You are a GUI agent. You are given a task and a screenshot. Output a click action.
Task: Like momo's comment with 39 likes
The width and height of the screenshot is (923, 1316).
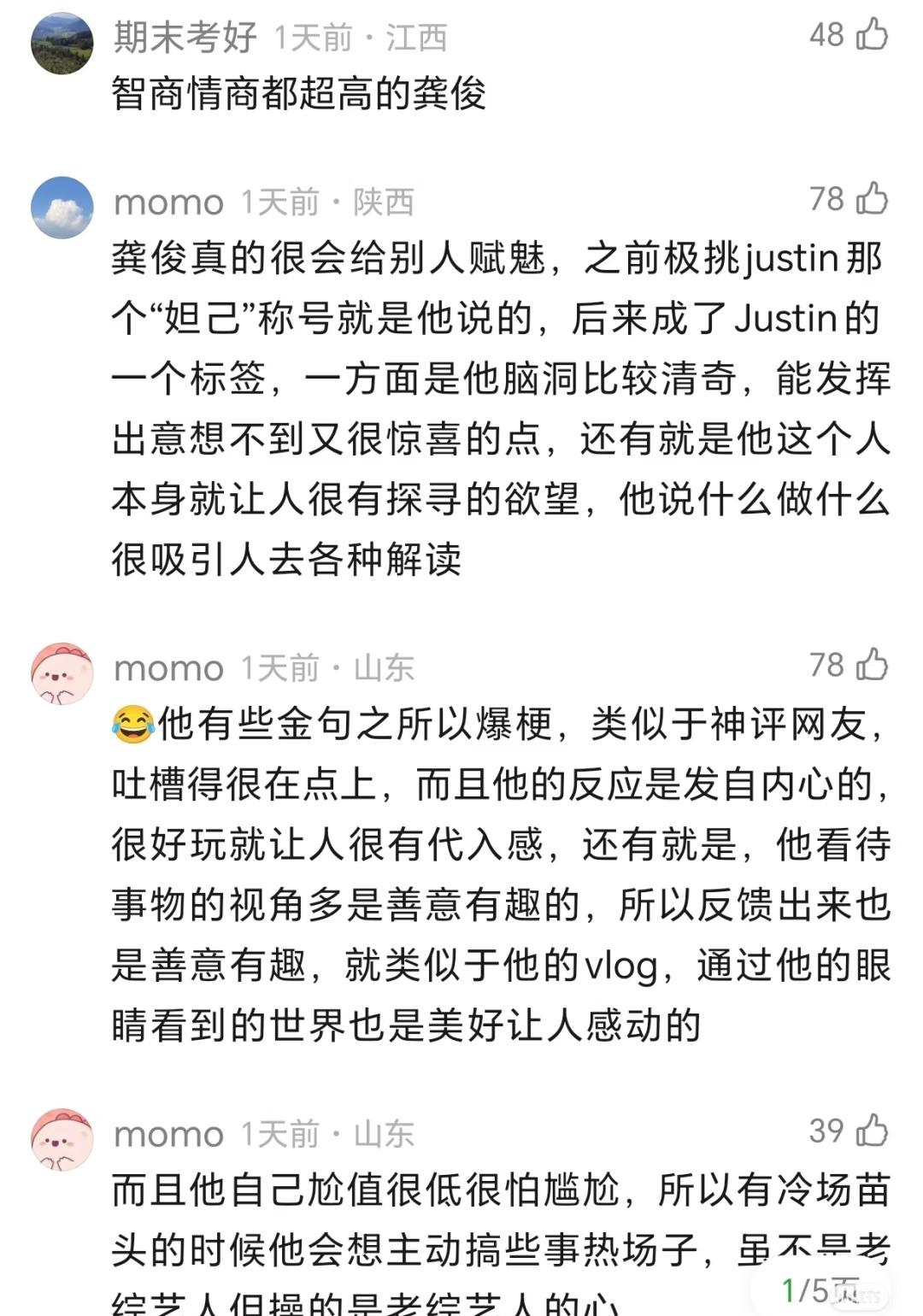pyautogui.click(x=872, y=1131)
